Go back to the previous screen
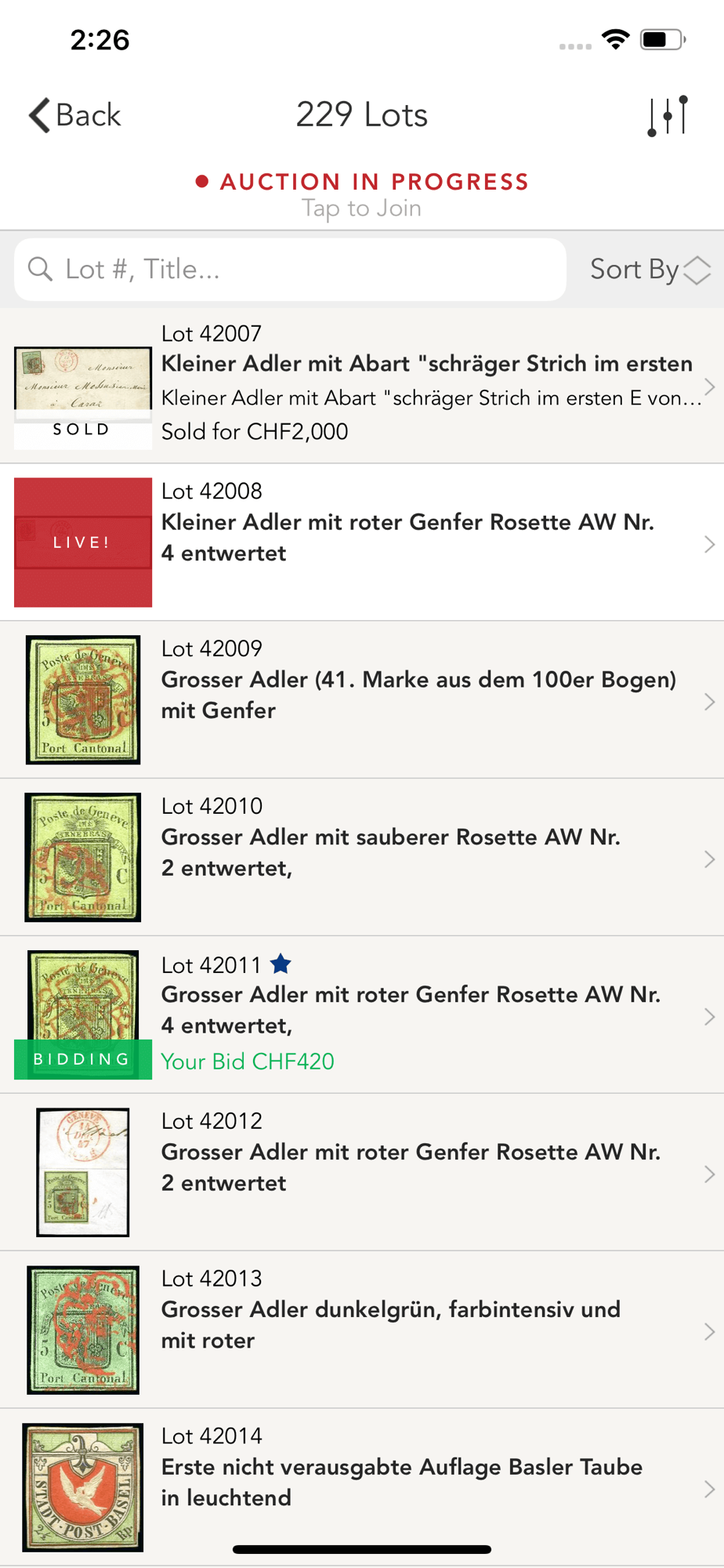 tap(75, 115)
